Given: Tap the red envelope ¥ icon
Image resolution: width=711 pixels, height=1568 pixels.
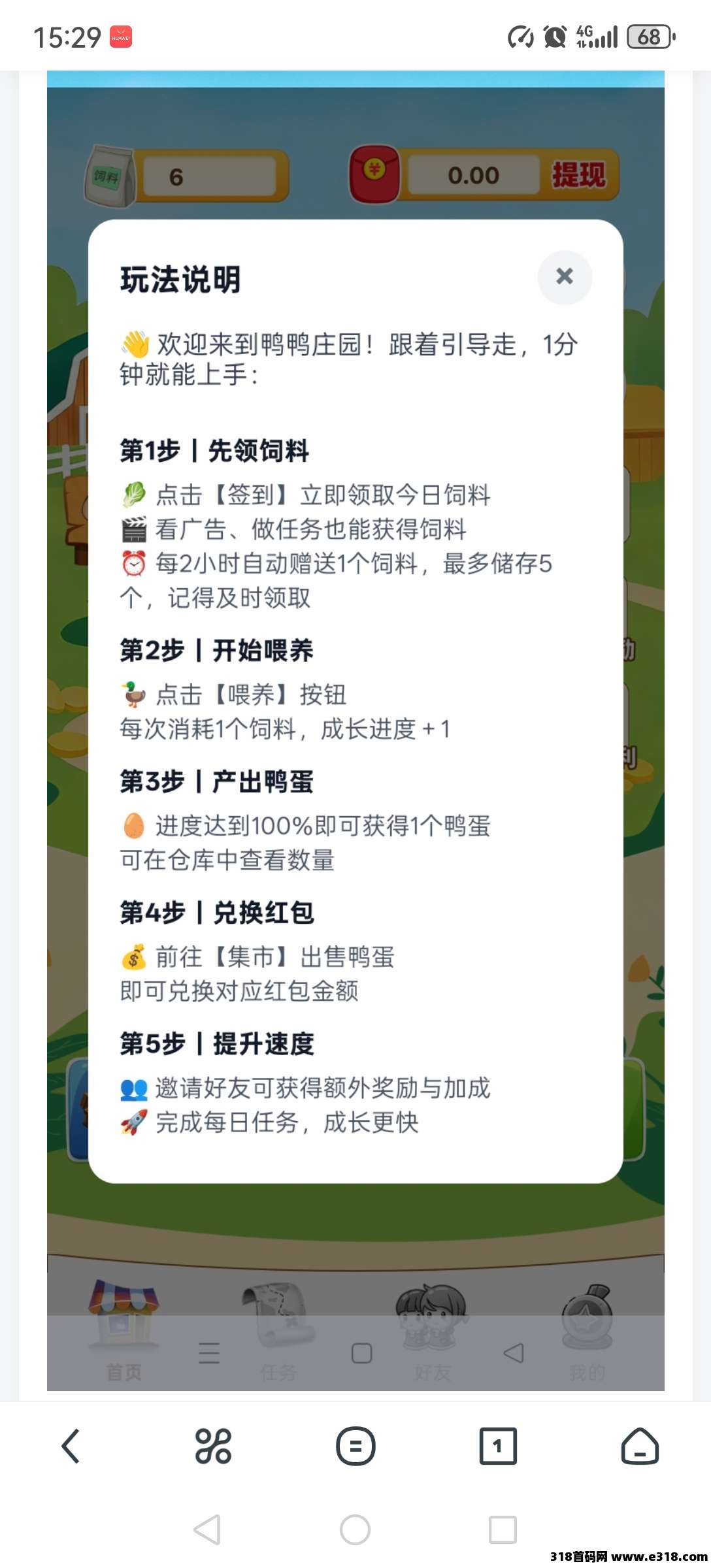Looking at the screenshot, I should tap(374, 174).
